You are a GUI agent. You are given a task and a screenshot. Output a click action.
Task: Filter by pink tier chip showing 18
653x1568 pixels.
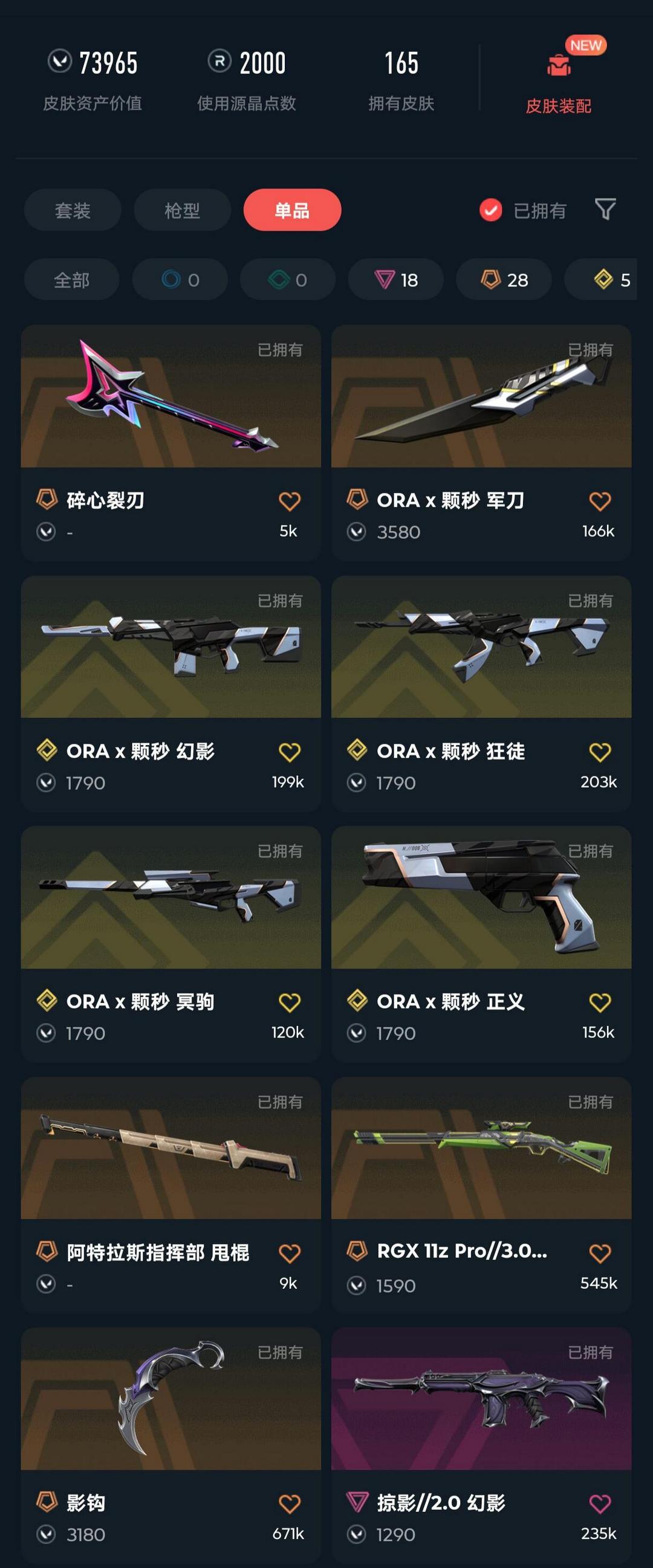click(395, 279)
